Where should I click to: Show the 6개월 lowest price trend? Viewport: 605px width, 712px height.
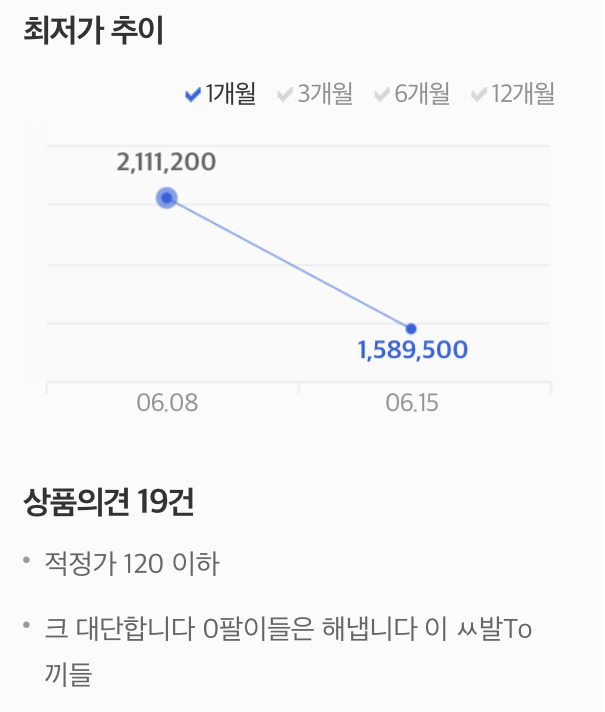pyautogui.click(x=412, y=95)
